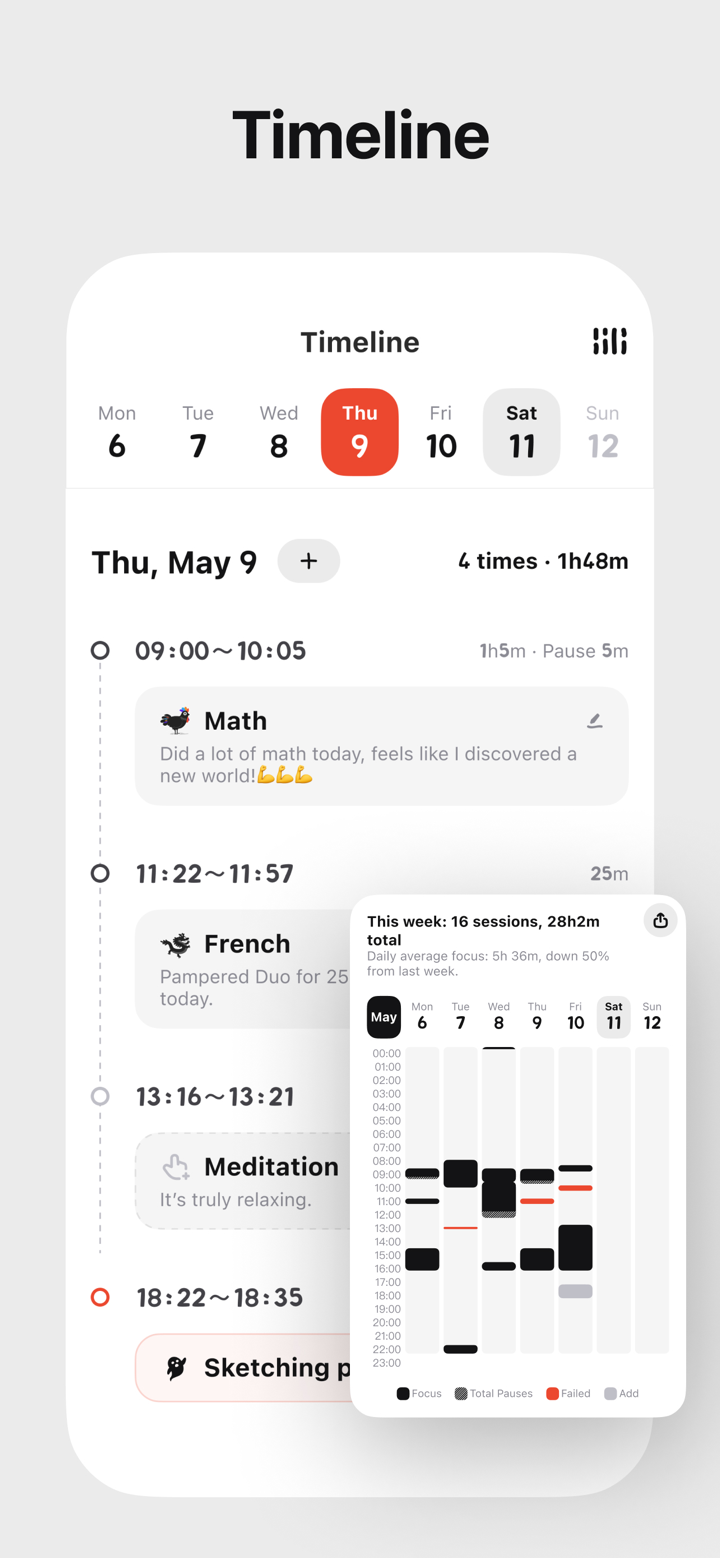The height and width of the screenshot is (1558, 720).
Task: Toggle the Focus legend item in the chart
Action: (419, 1393)
